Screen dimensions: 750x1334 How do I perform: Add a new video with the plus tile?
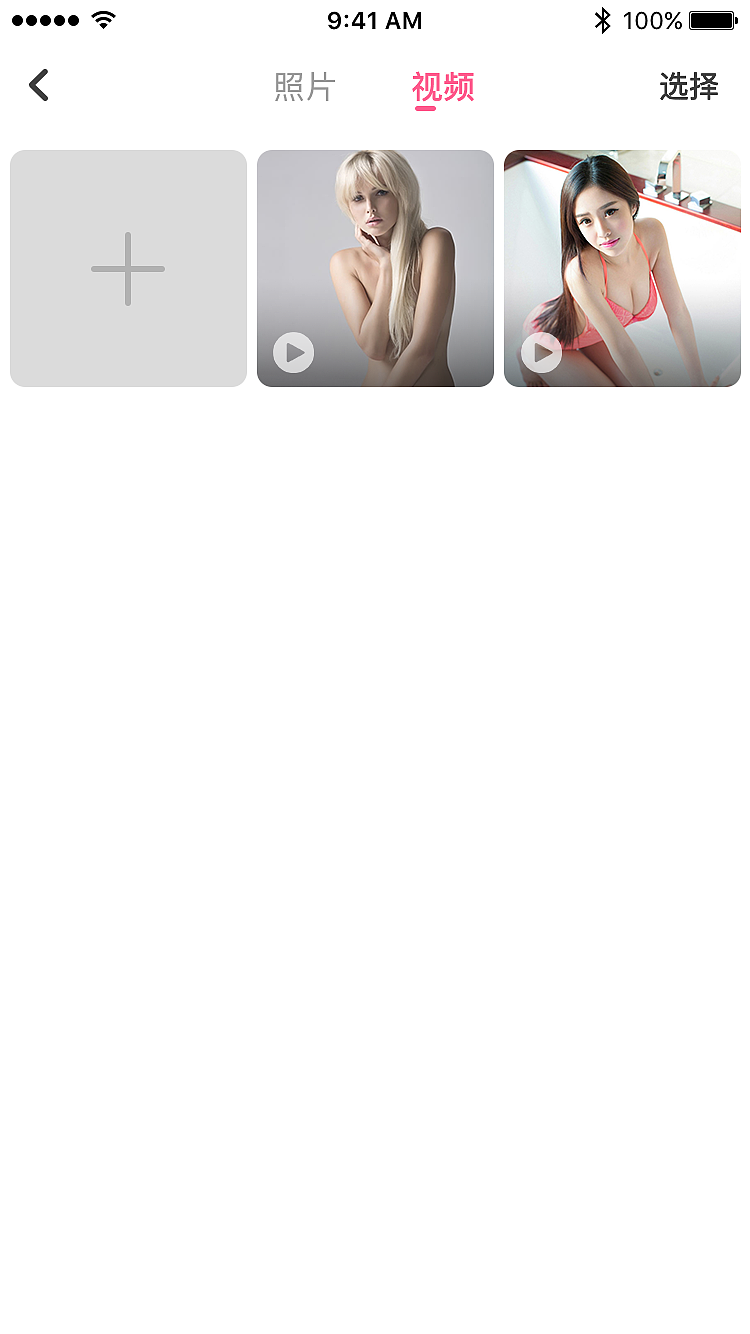point(128,268)
